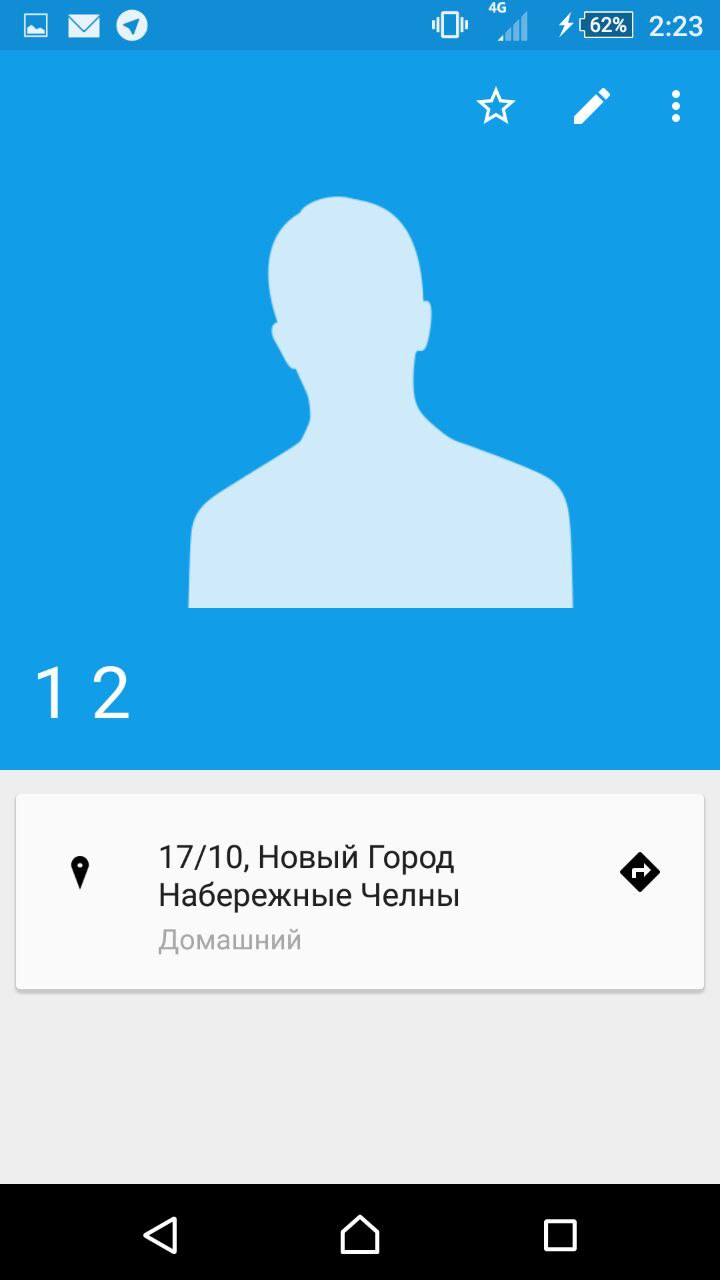Image resolution: width=720 pixels, height=1280 pixels.
Task: Go back with the system back button
Action: coord(160,1234)
